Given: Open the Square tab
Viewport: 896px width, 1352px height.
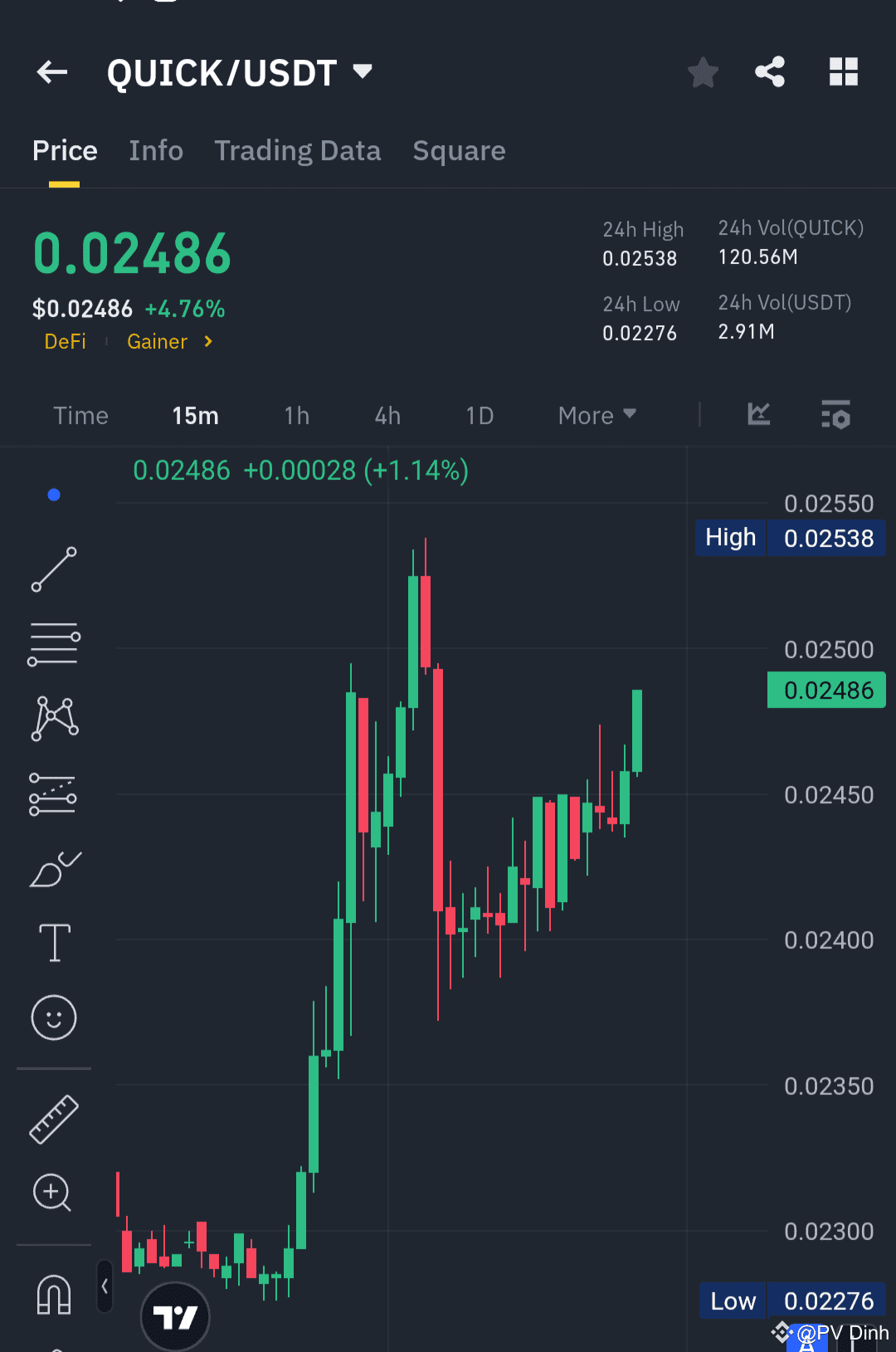Looking at the screenshot, I should click(459, 150).
